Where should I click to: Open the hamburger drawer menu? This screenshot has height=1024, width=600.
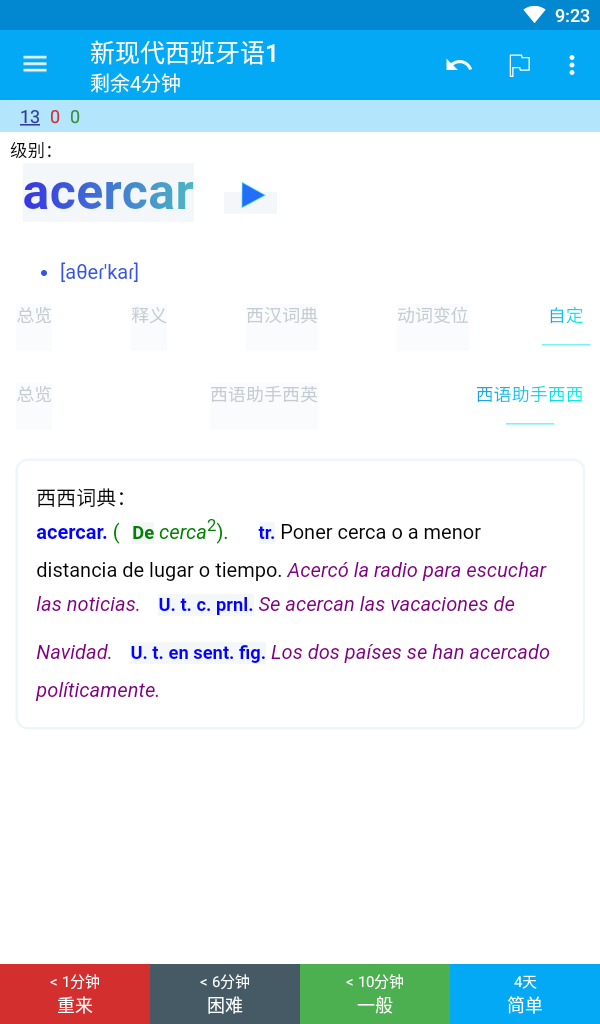pos(35,64)
